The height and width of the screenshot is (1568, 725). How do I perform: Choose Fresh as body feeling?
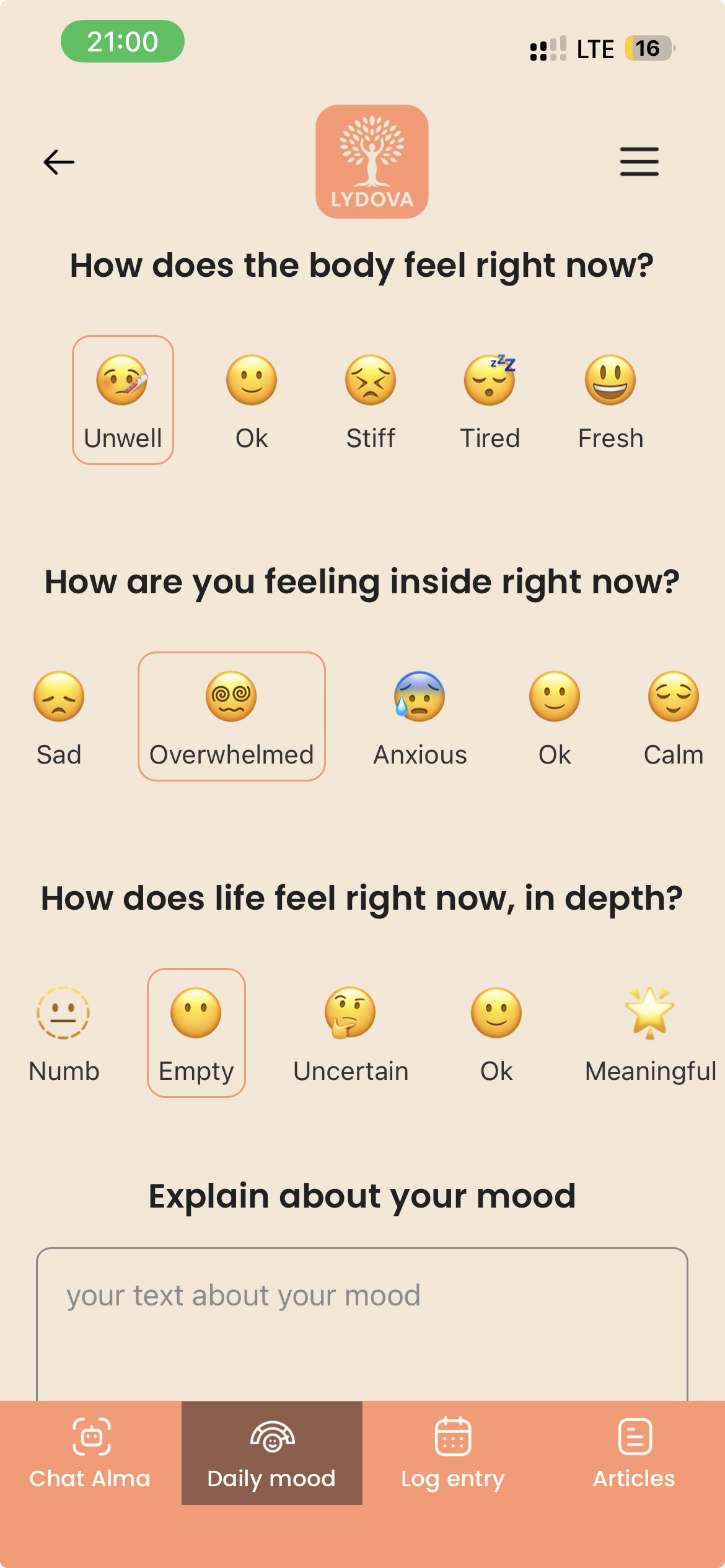pyautogui.click(x=610, y=401)
